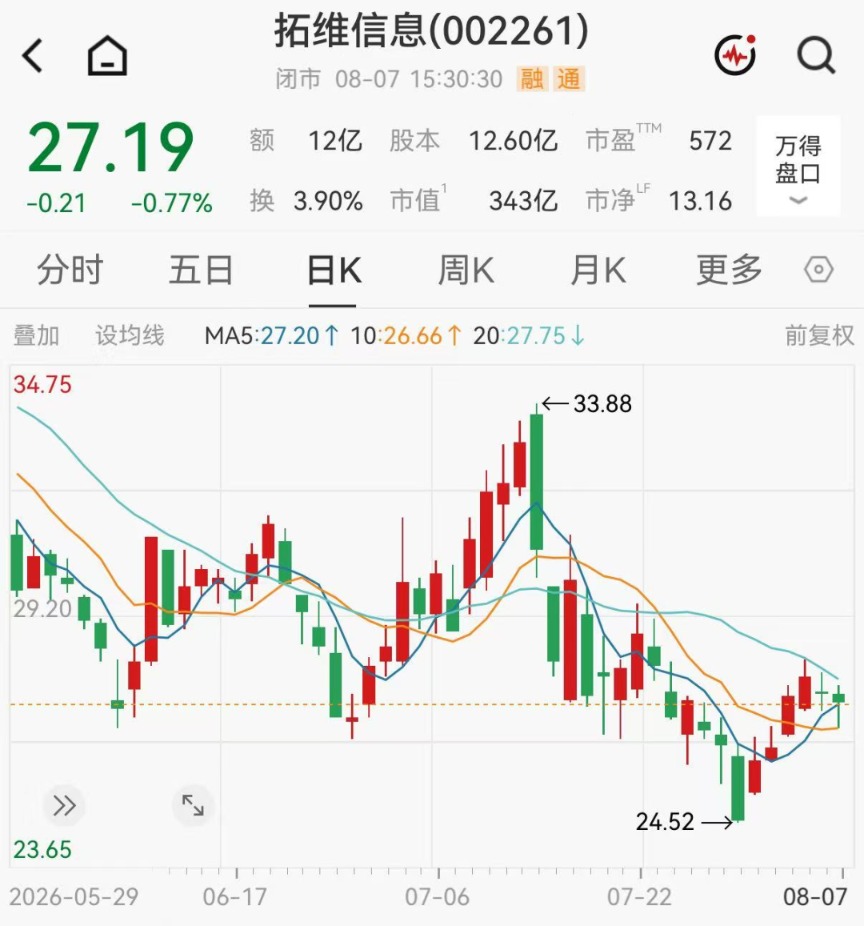Open the live pulse monitor icon
This screenshot has height=926, width=864.
pyautogui.click(x=735, y=55)
